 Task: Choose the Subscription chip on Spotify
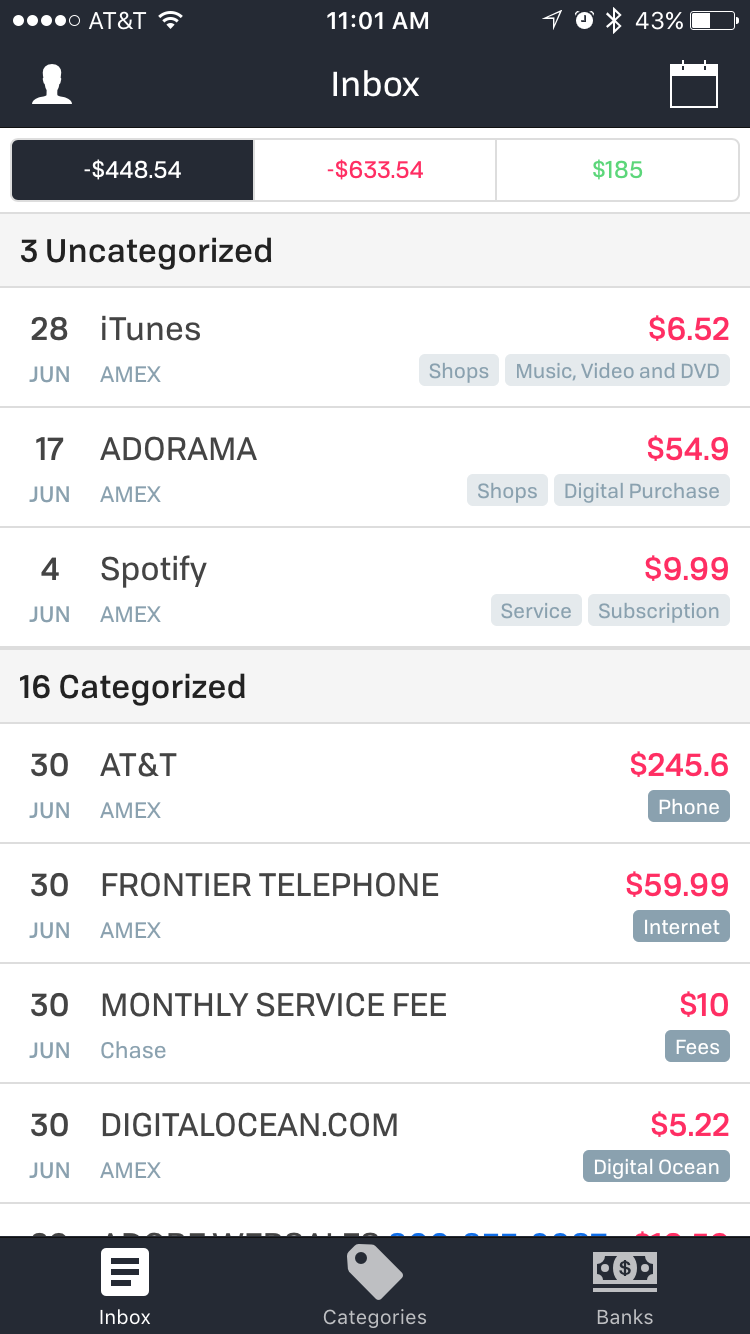658,611
